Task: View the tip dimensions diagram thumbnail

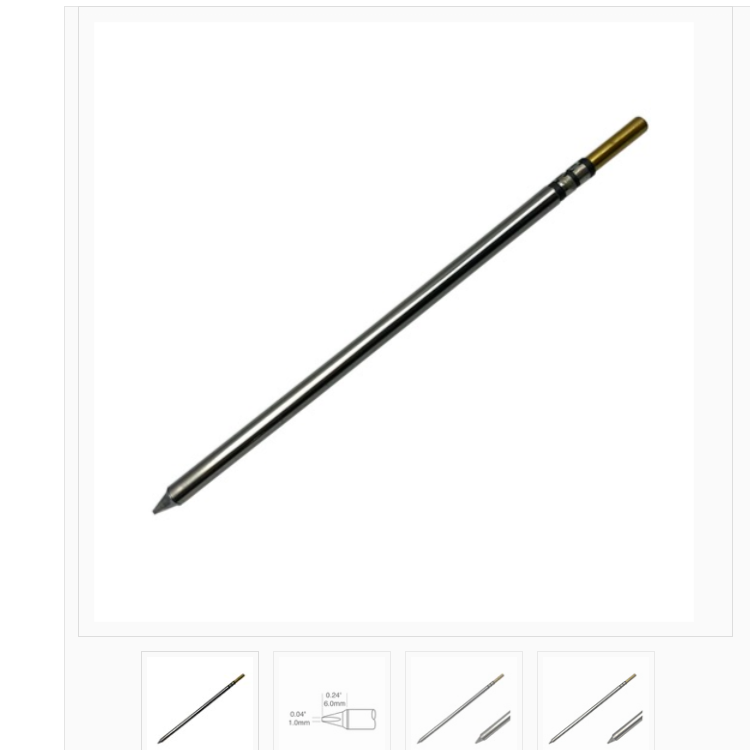Action: (332, 705)
